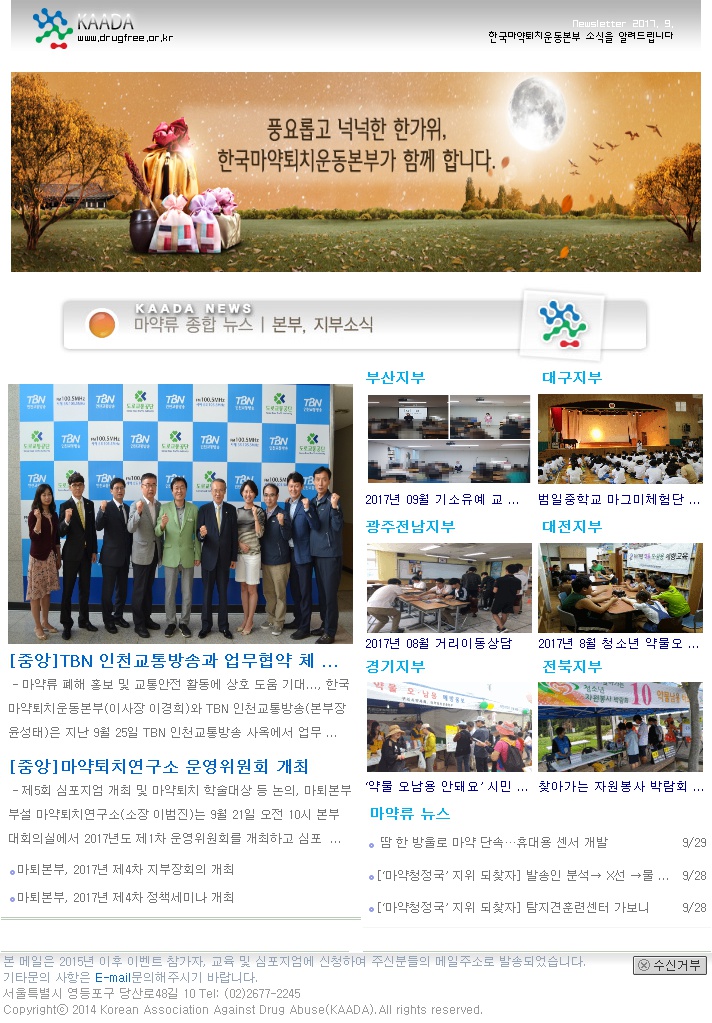Open the TBN agreement group photo
This screenshot has width=712, height=1023.
(180, 514)
